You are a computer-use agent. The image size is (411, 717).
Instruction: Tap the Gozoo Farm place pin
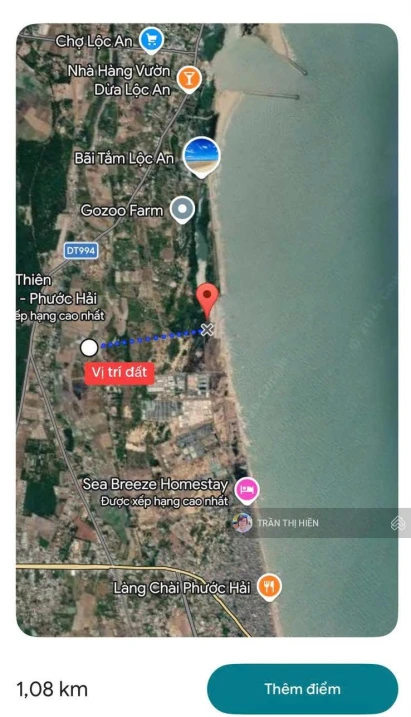[182, 210]
